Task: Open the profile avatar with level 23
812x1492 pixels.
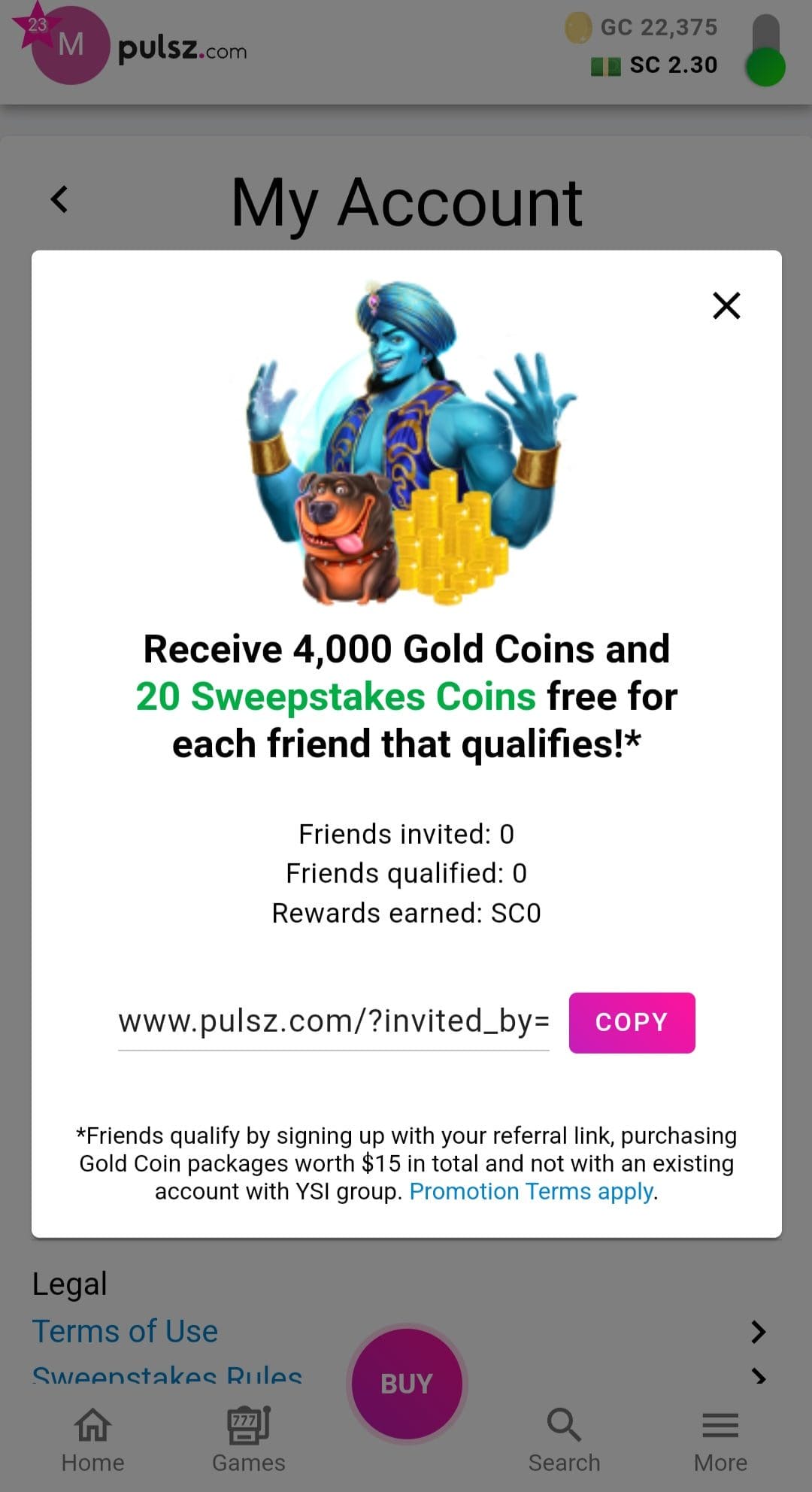Action: pos(69,44)
